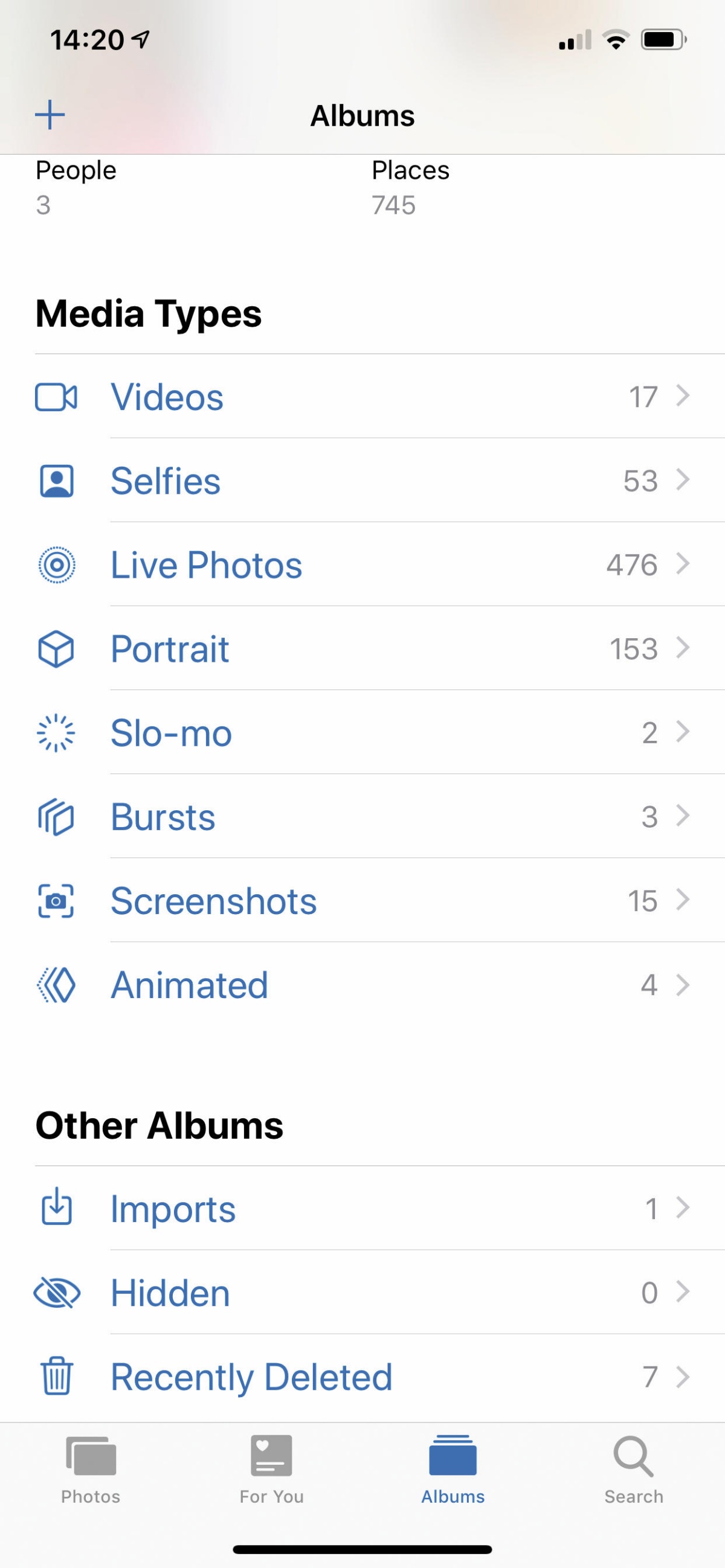
Task: Open the Videos media type
Action: [362, 396]
